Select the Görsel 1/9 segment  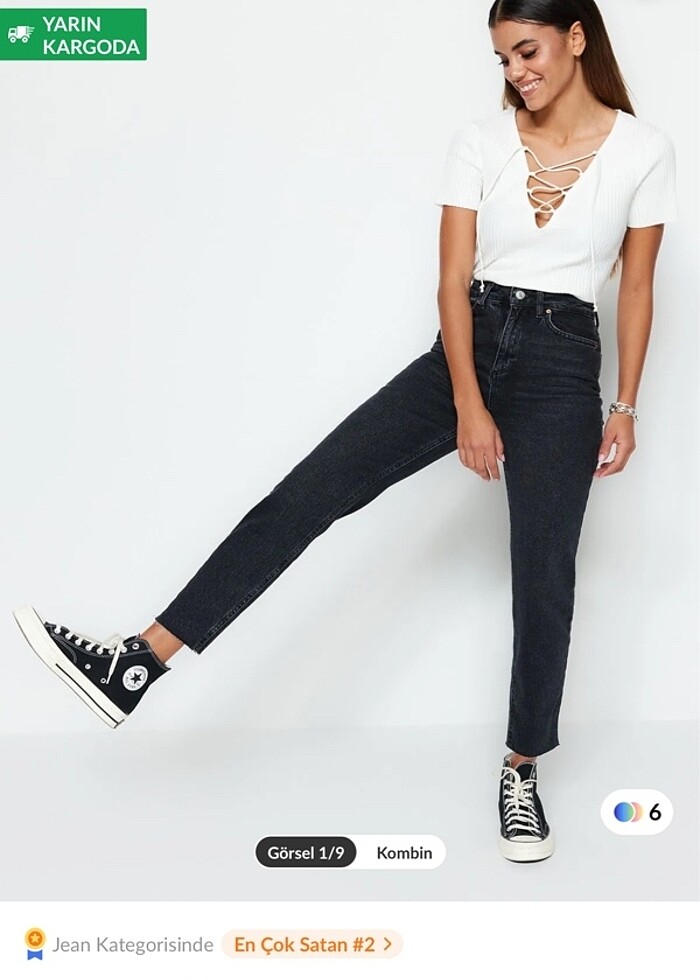pyautogui.click(x=305, y=853)
